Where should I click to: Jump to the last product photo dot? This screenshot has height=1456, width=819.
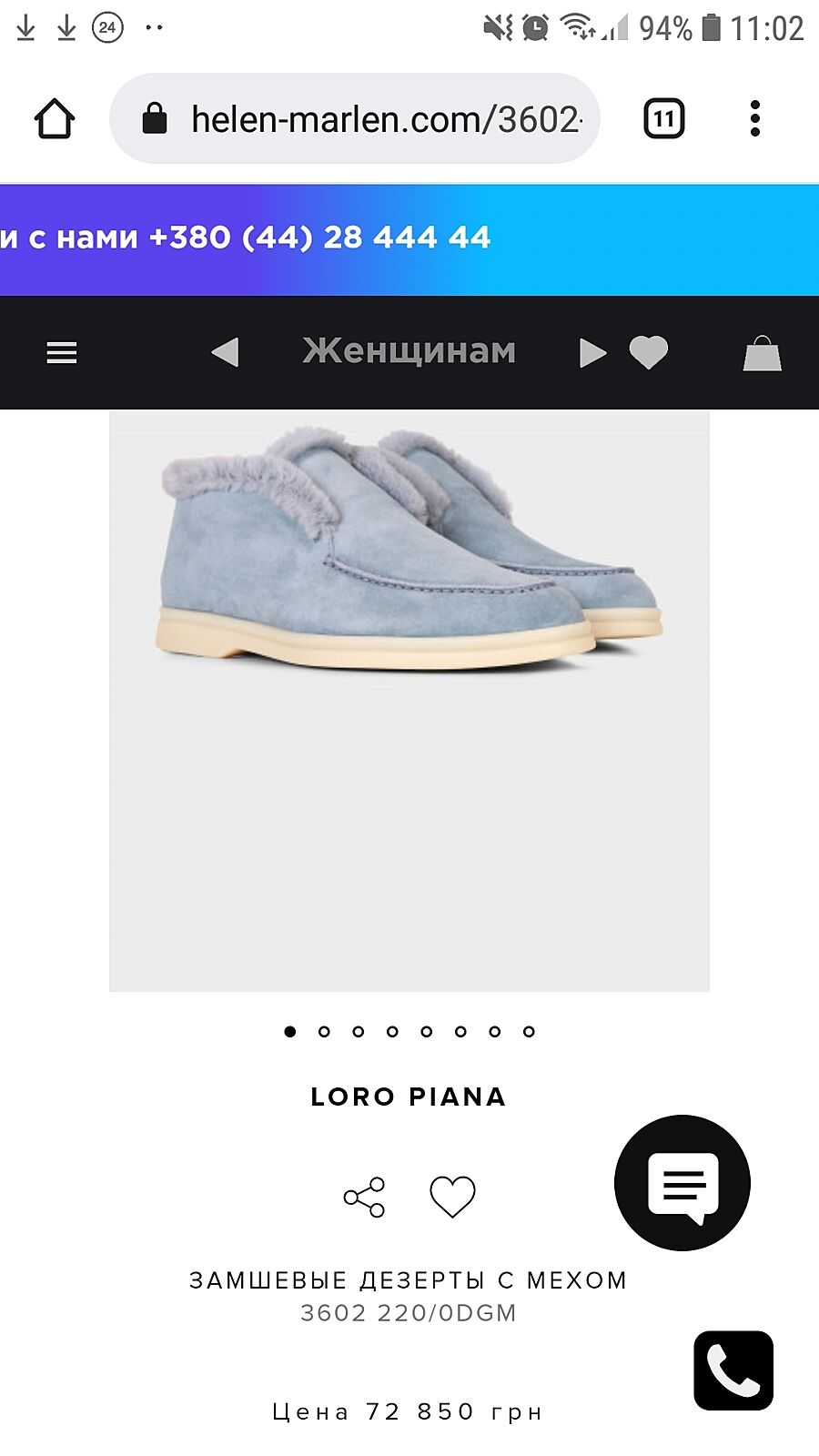coord(529,1031)
